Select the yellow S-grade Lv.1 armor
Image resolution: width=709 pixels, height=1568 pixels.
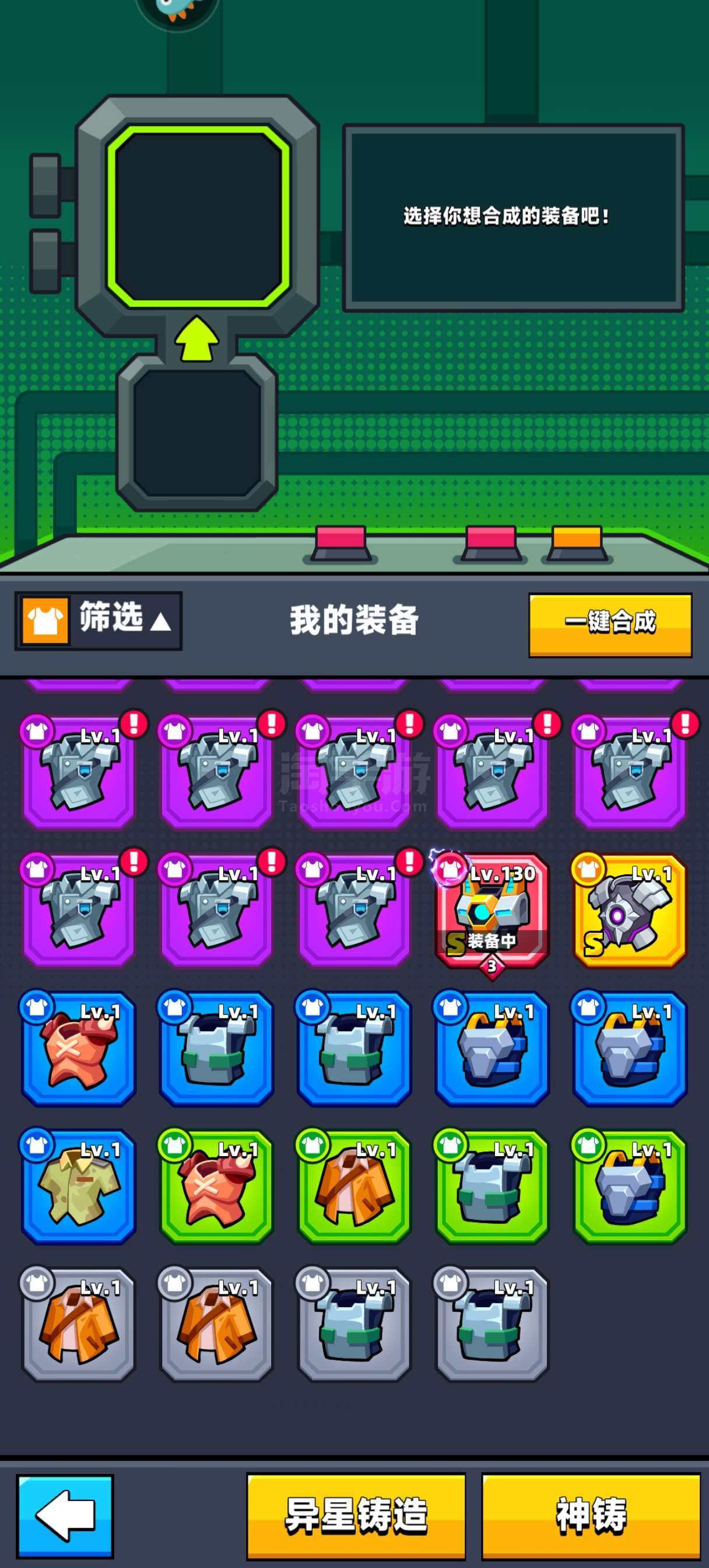pos(630,911)
